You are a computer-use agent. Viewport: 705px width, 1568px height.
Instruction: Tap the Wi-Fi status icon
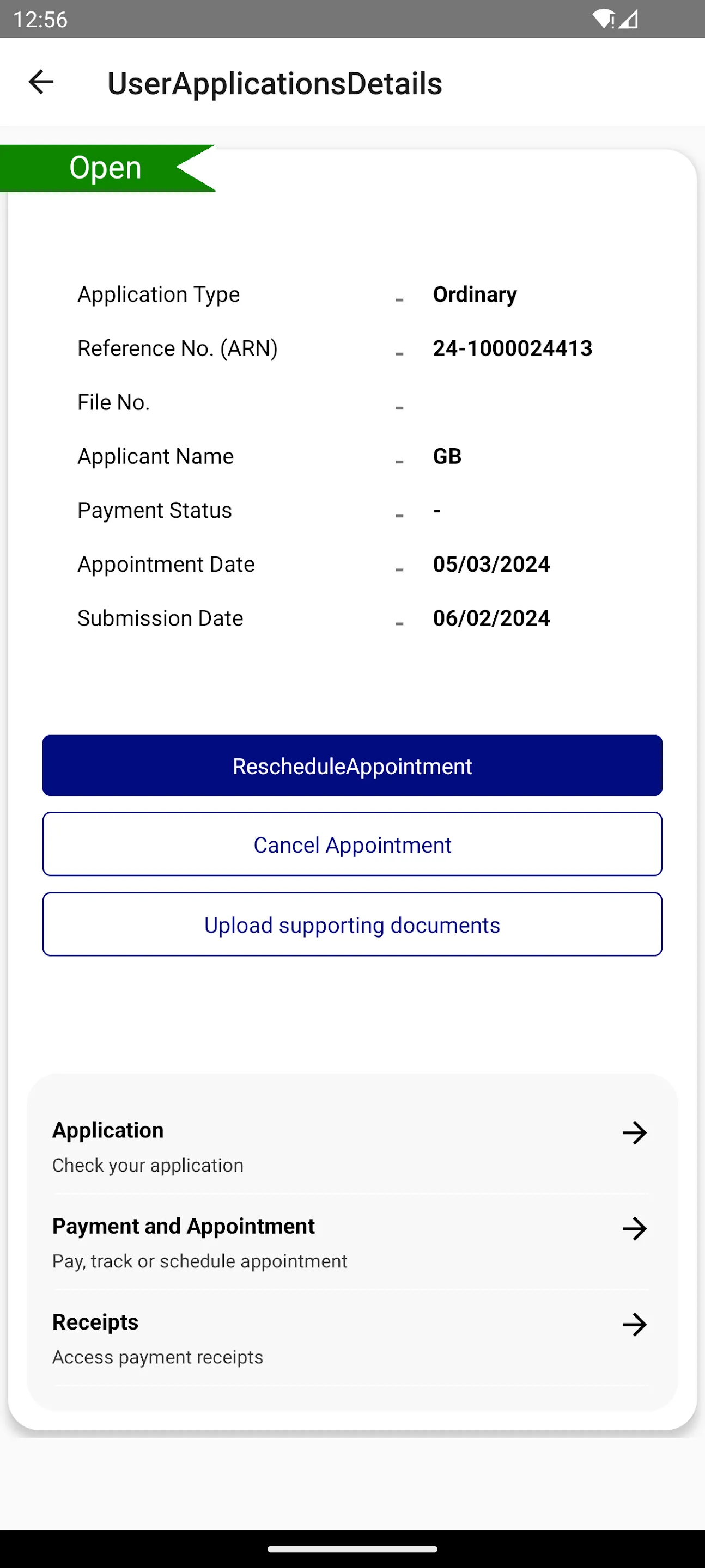[x=604, y=20]
